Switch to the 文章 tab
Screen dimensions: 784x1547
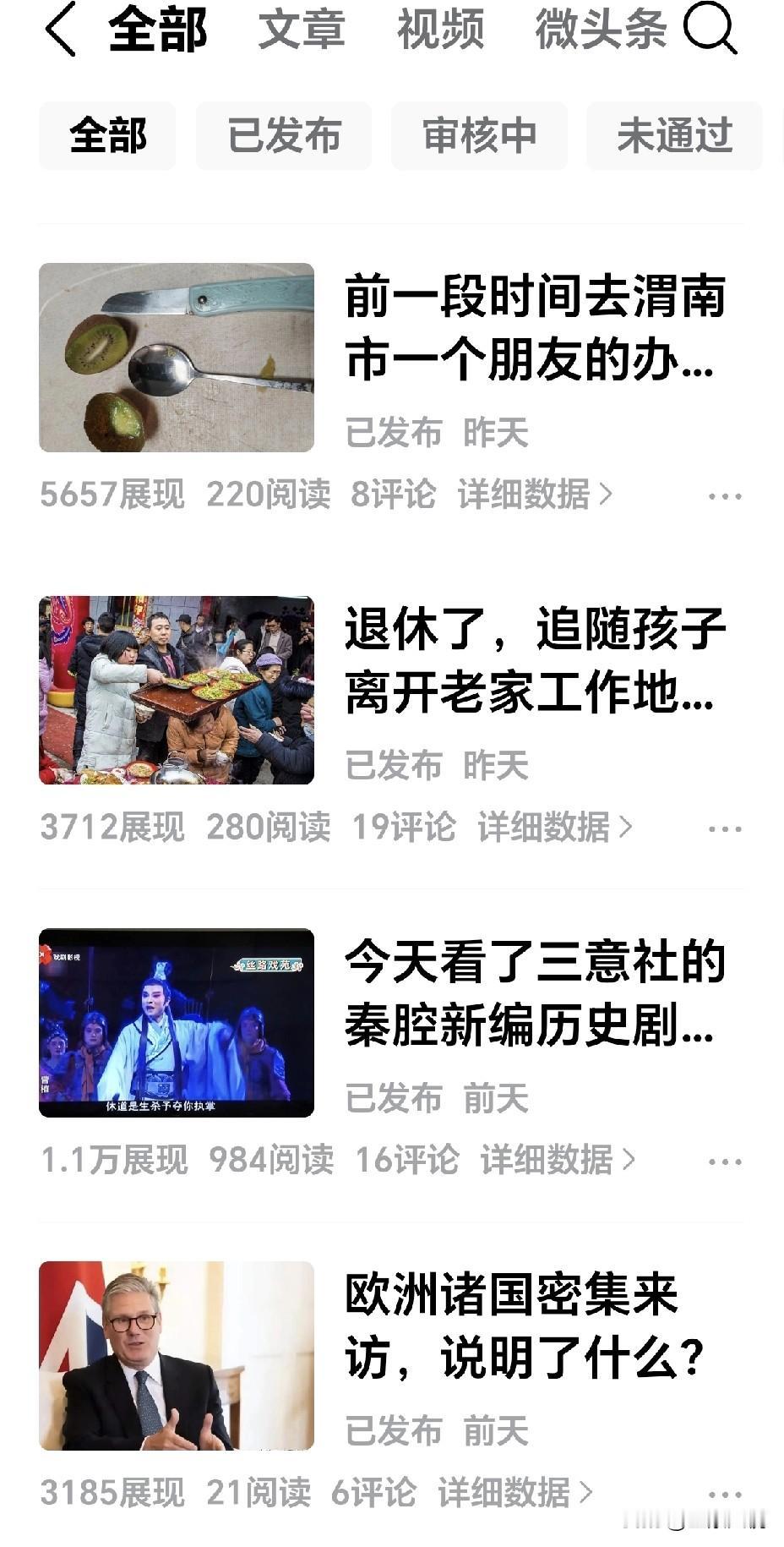(x=302, y=30)
